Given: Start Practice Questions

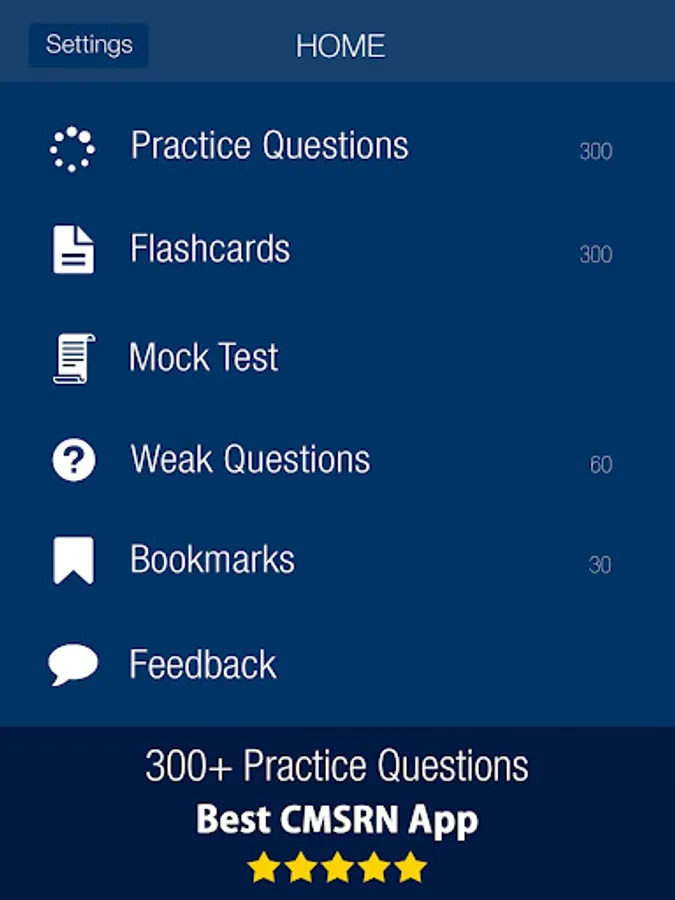Looking at the screenshot, I should pos(269,146).
